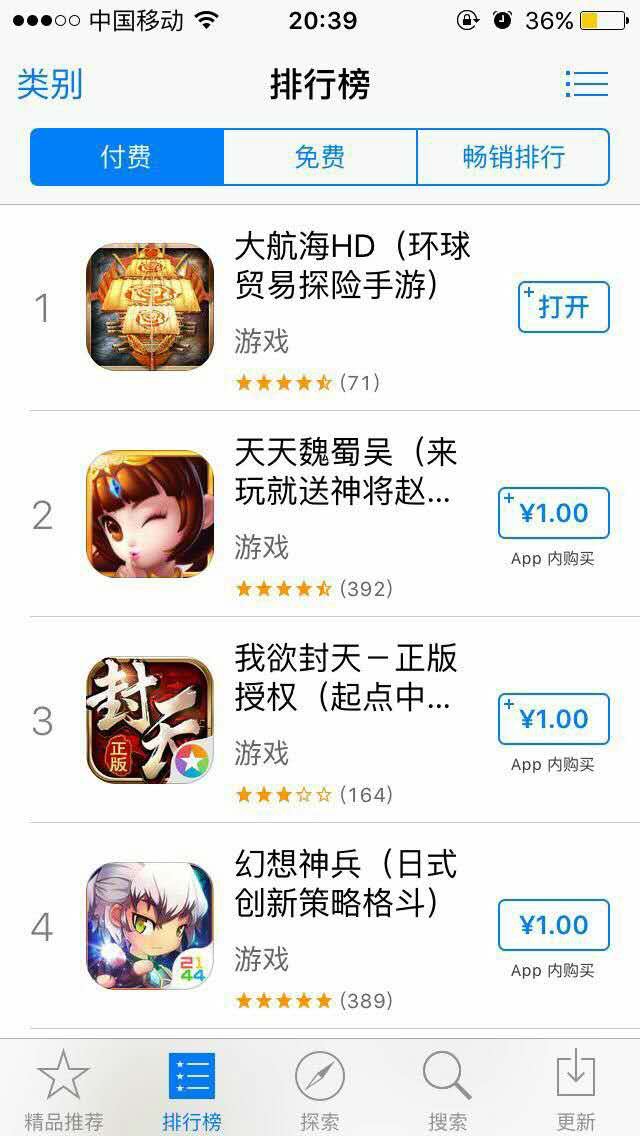The height and width of the screenshot is (1136, 640).
Task: Go to the 更新 updates tab
Action: pyautogui.click(x=576, y=1089)
